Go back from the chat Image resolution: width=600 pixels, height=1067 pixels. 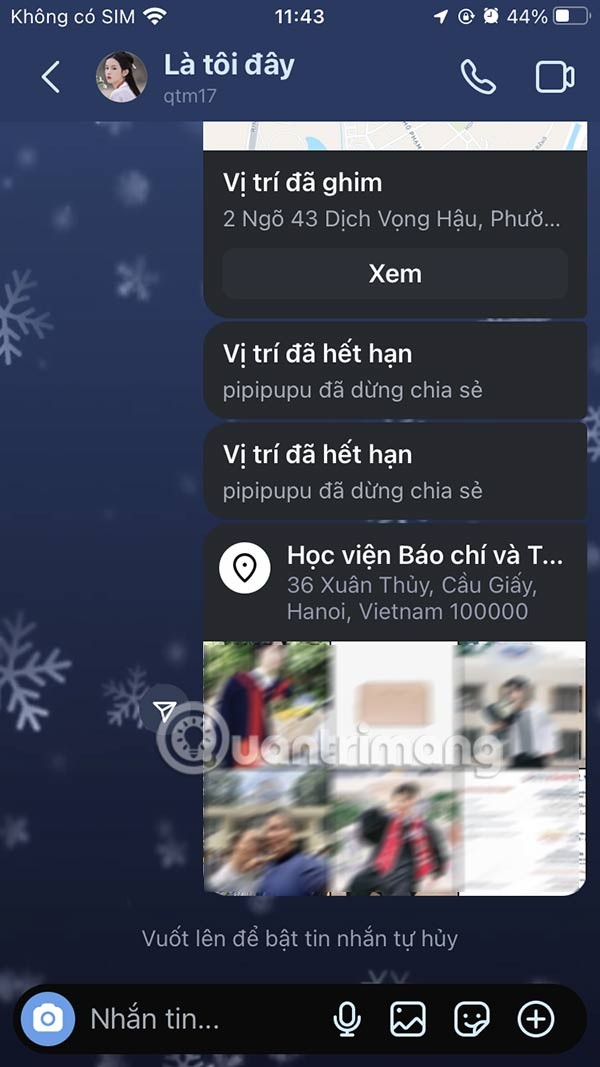click(51, 77)
